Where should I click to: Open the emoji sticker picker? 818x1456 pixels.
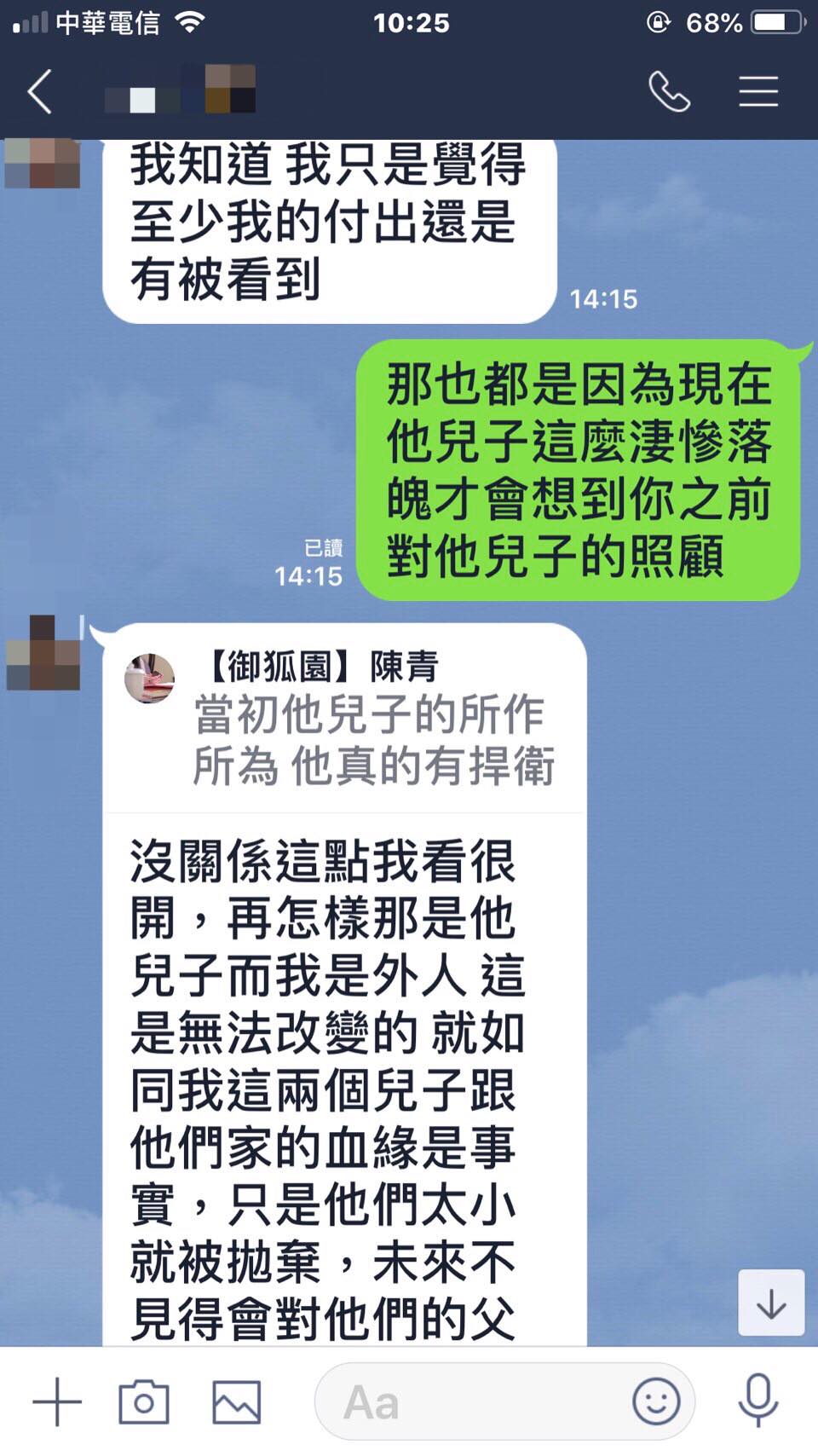click(x=656, y=1401)
